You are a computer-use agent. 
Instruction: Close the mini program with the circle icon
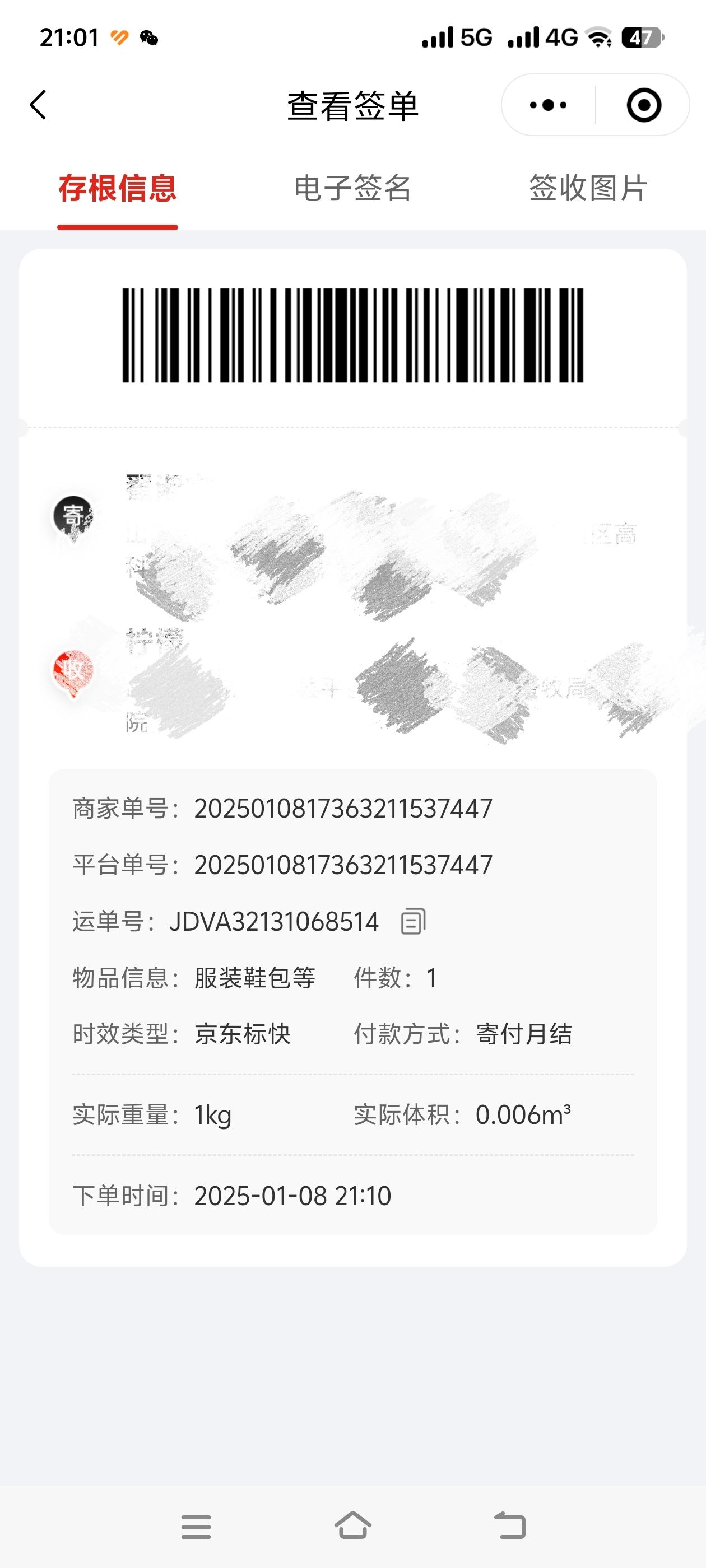pos(643,105)
